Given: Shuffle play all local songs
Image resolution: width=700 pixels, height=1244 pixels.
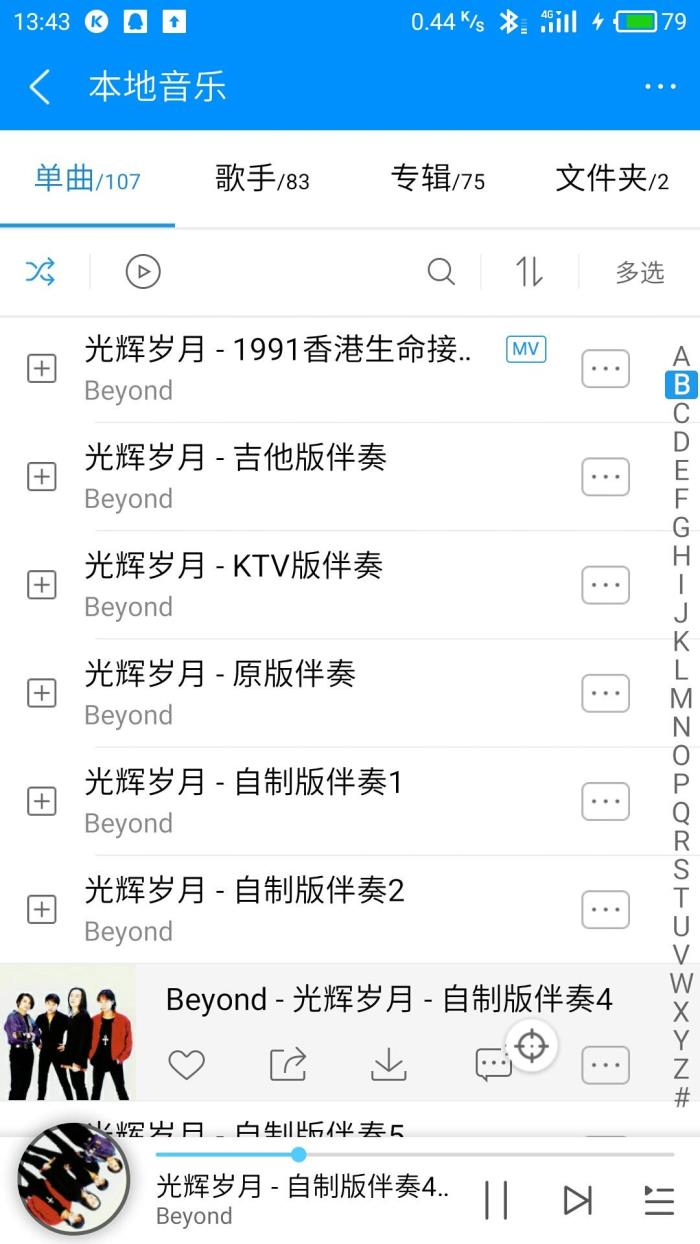Looking at the screenshot, I should (x=40, y=271).
